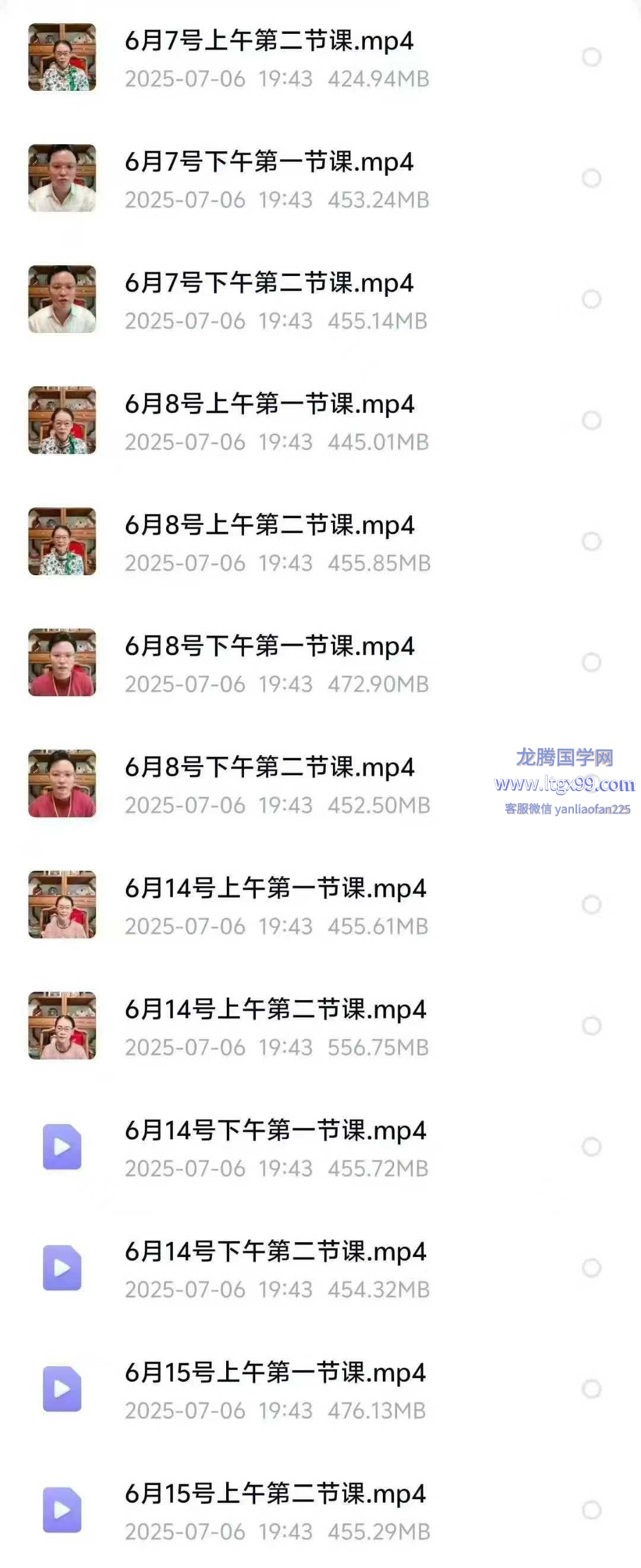This screenshot has height=1568, width=641.
Task: Tick the circle for 6月8号上午第一节课.mp4
Action: [x=591, y=421]
